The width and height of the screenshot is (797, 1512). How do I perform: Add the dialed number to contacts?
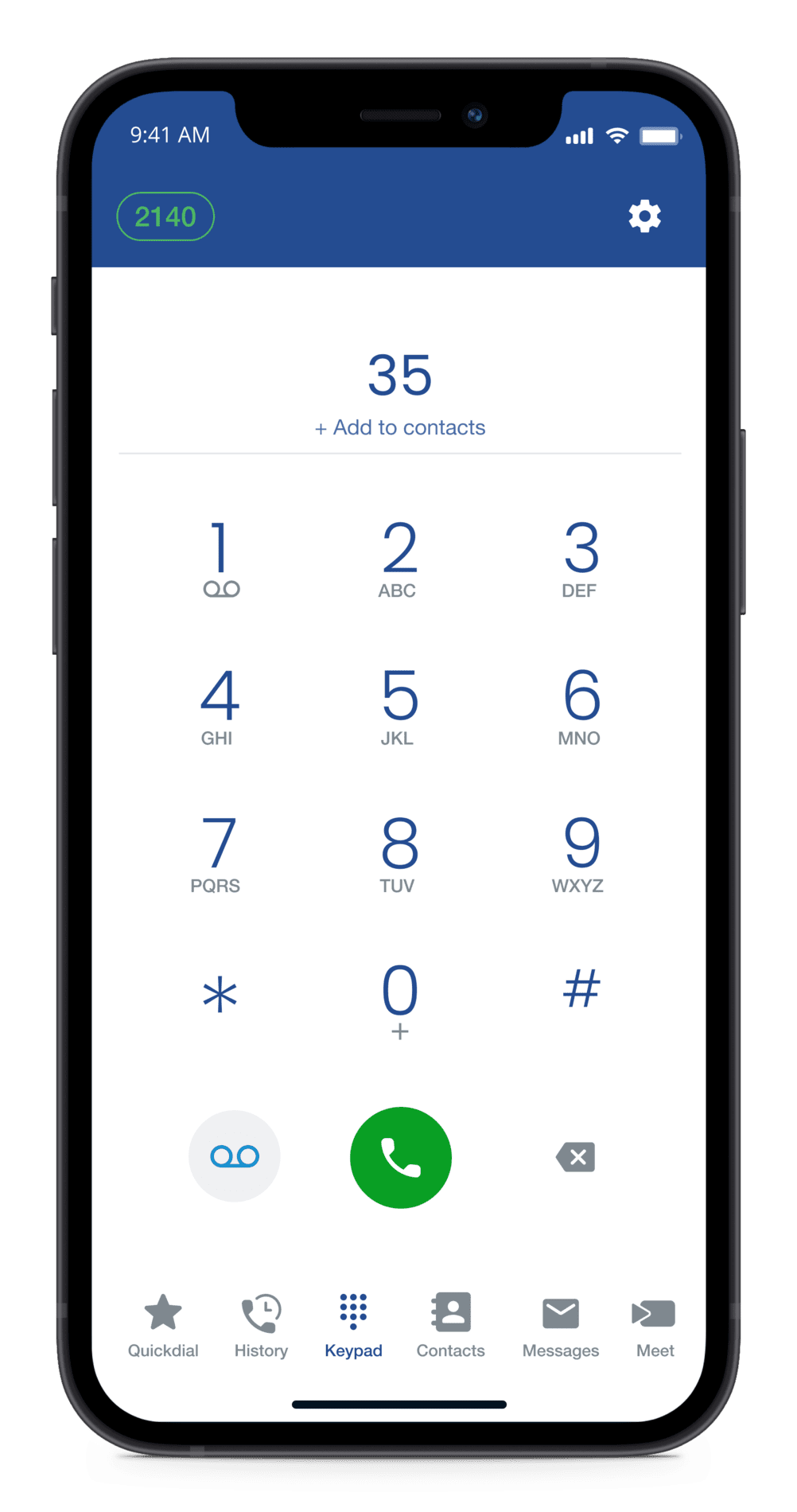tap(400, 428)
